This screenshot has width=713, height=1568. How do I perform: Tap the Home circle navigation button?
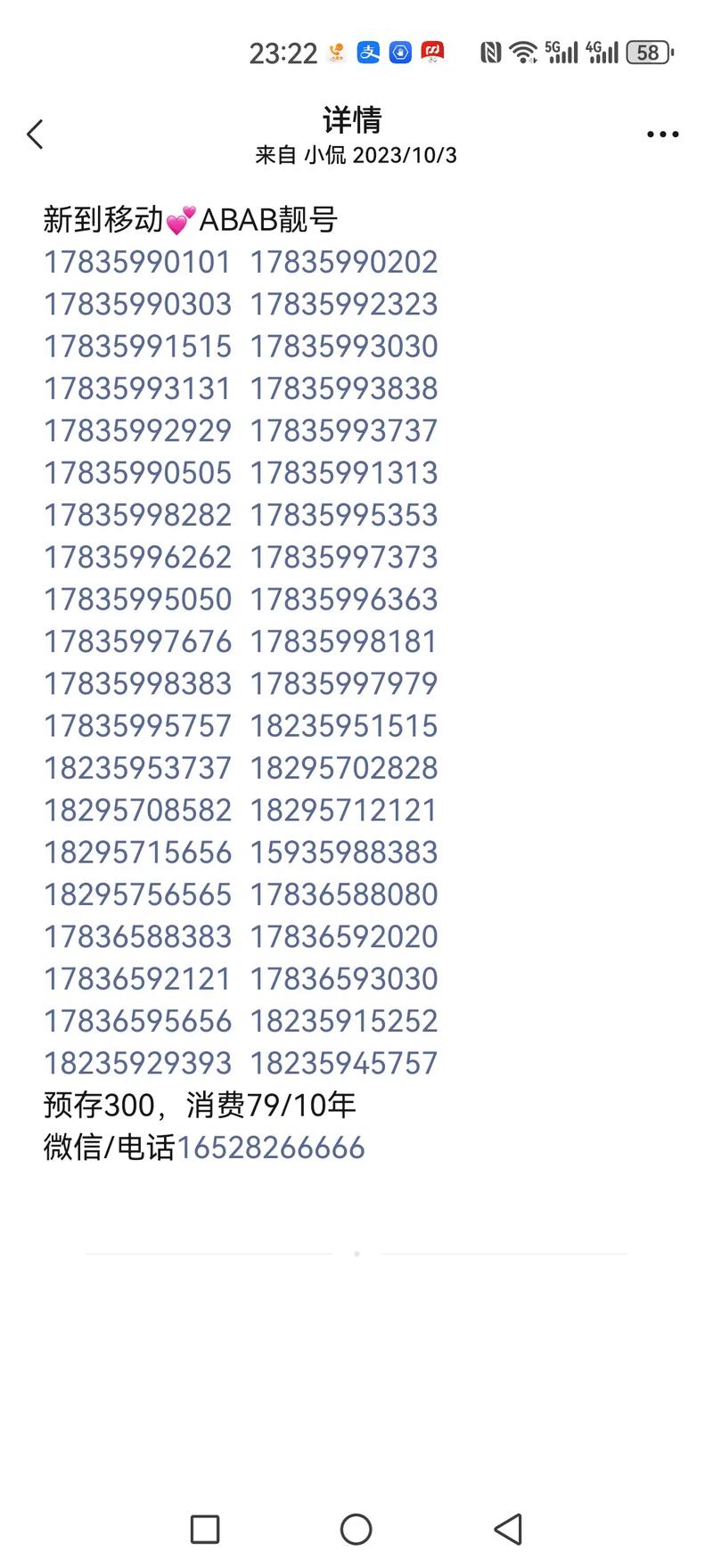356,1529
